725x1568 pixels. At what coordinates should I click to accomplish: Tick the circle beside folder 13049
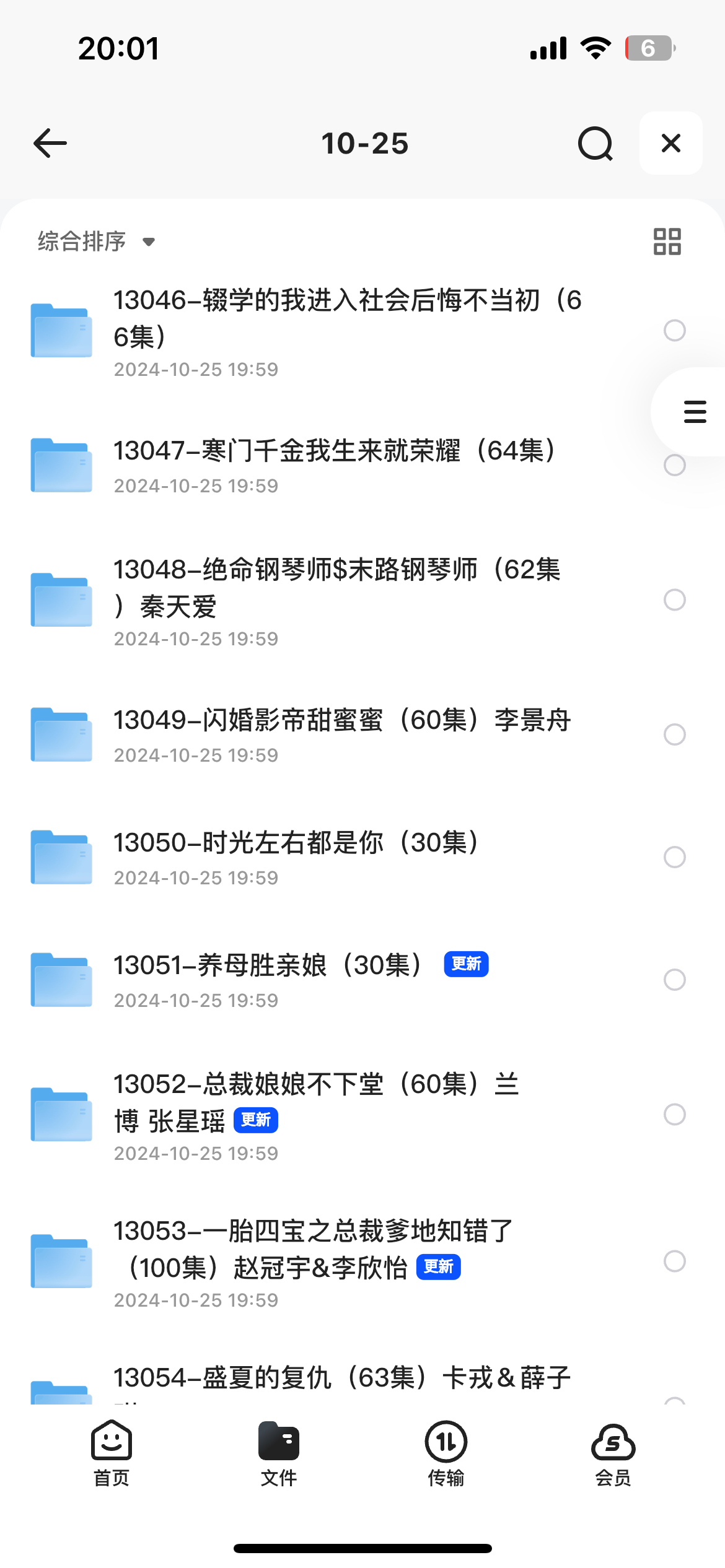click(x=674, y=734)
